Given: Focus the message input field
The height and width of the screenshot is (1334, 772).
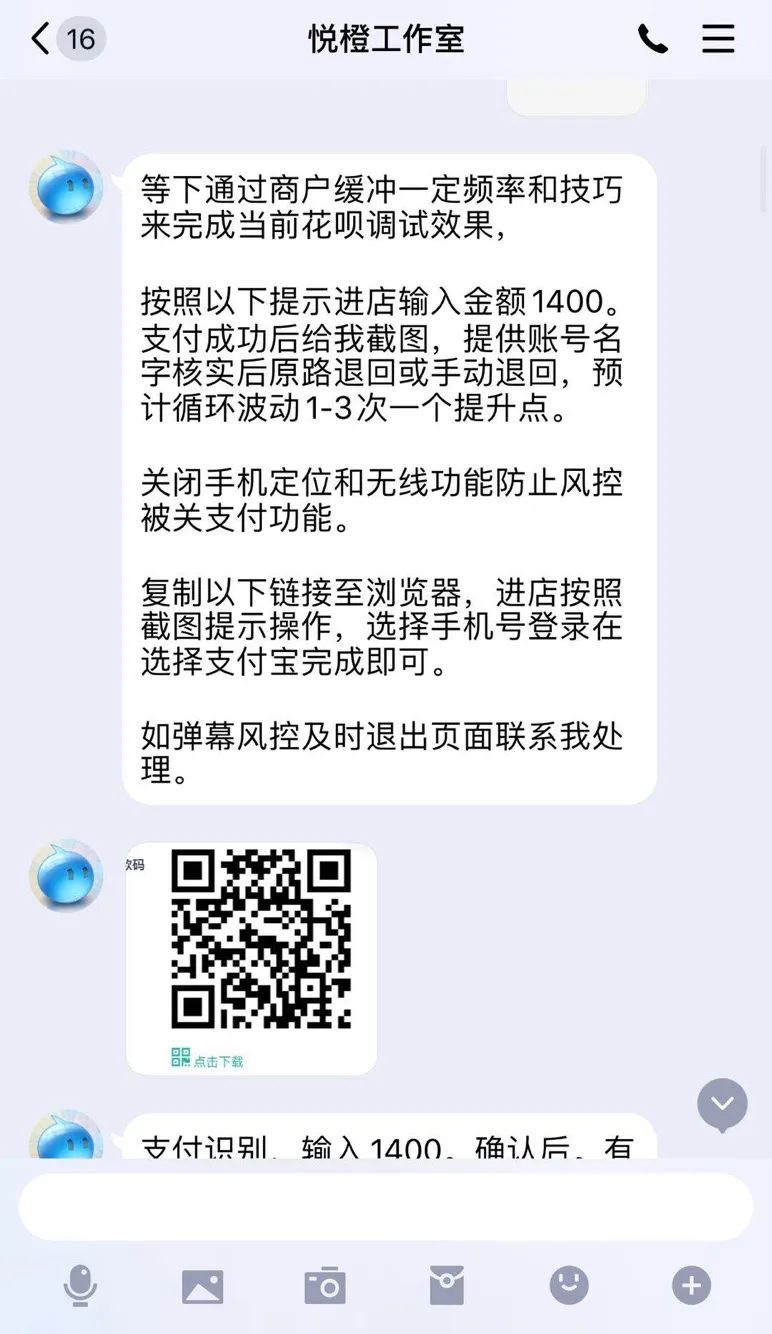Looking at the screenshot, I should coord(386,1206).
